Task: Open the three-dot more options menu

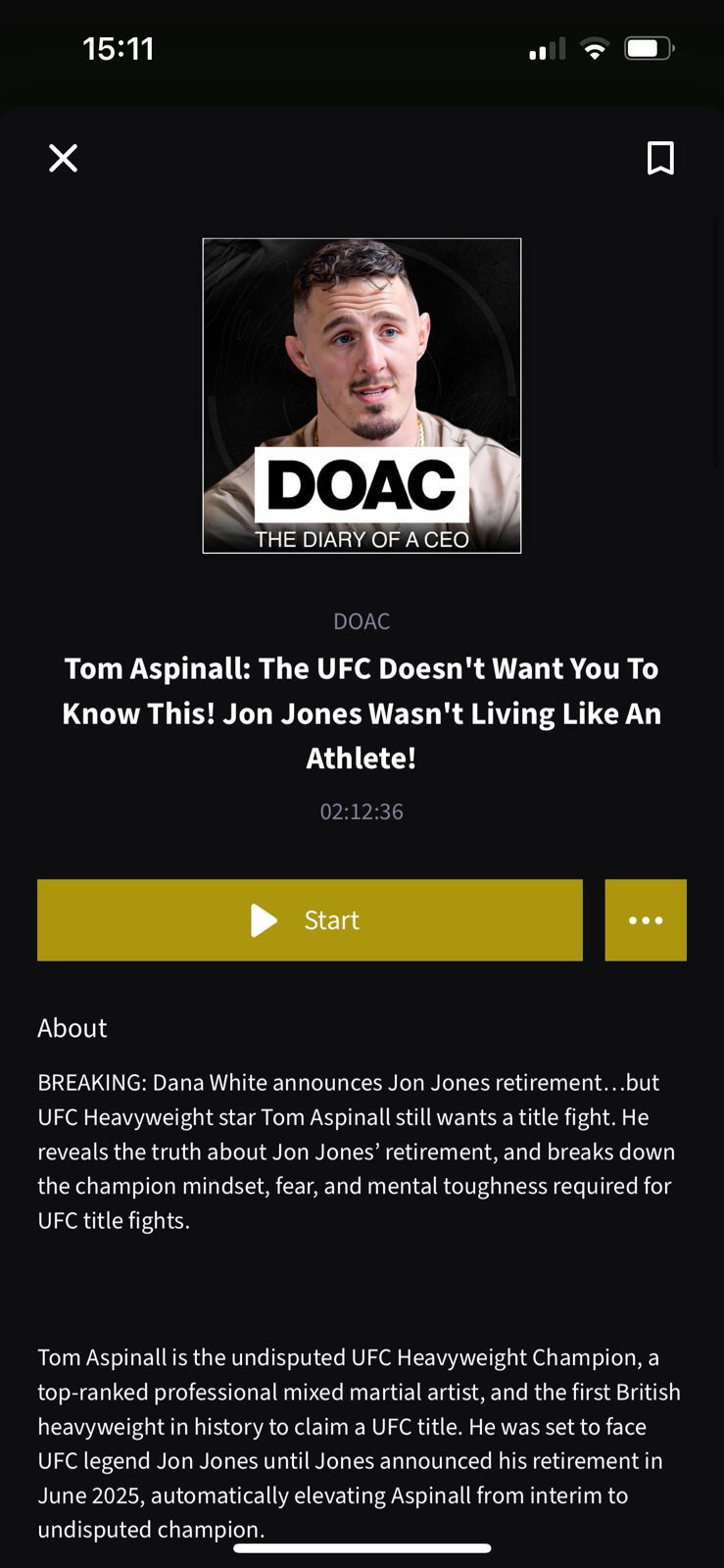Action: point(646,920)
